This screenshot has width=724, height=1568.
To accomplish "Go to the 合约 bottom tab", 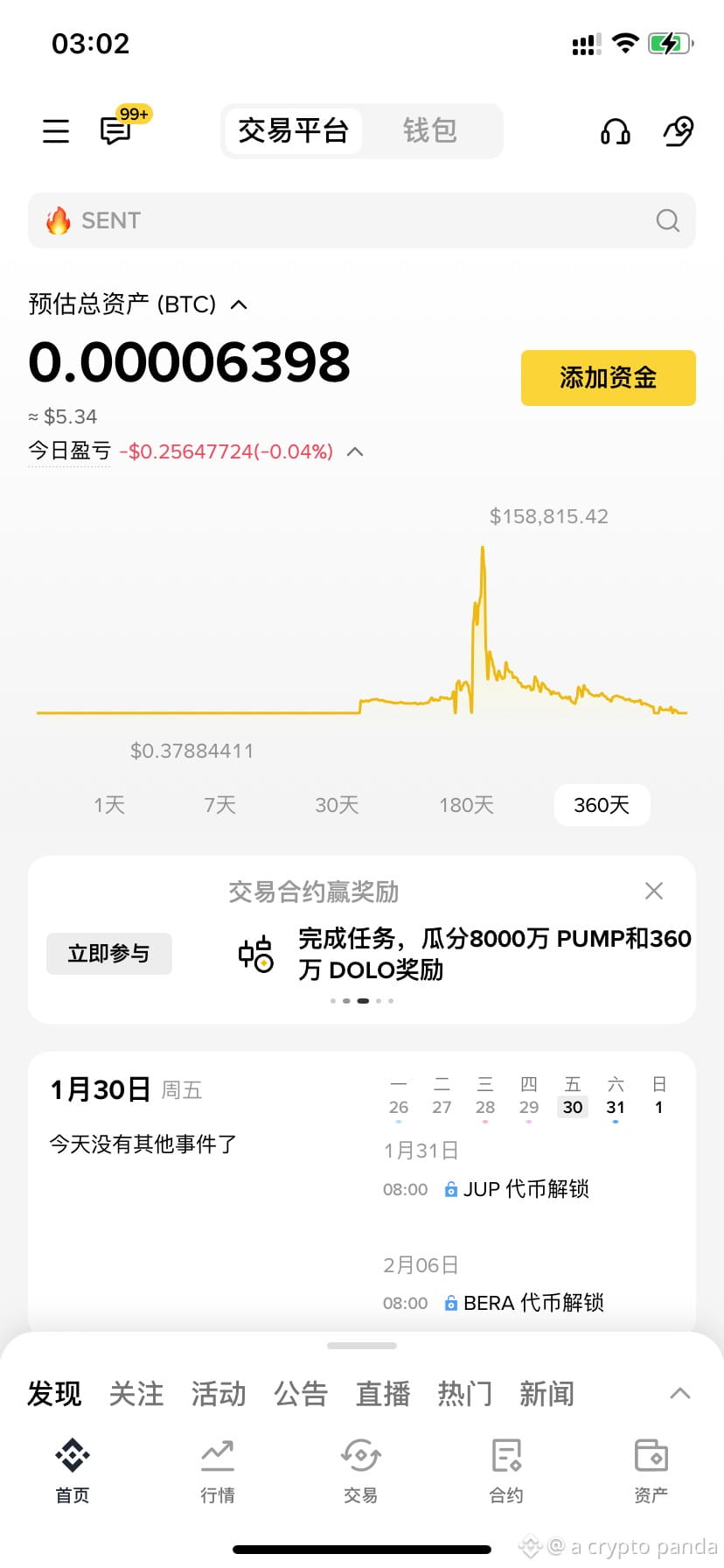I will [x=506, y=1472].
